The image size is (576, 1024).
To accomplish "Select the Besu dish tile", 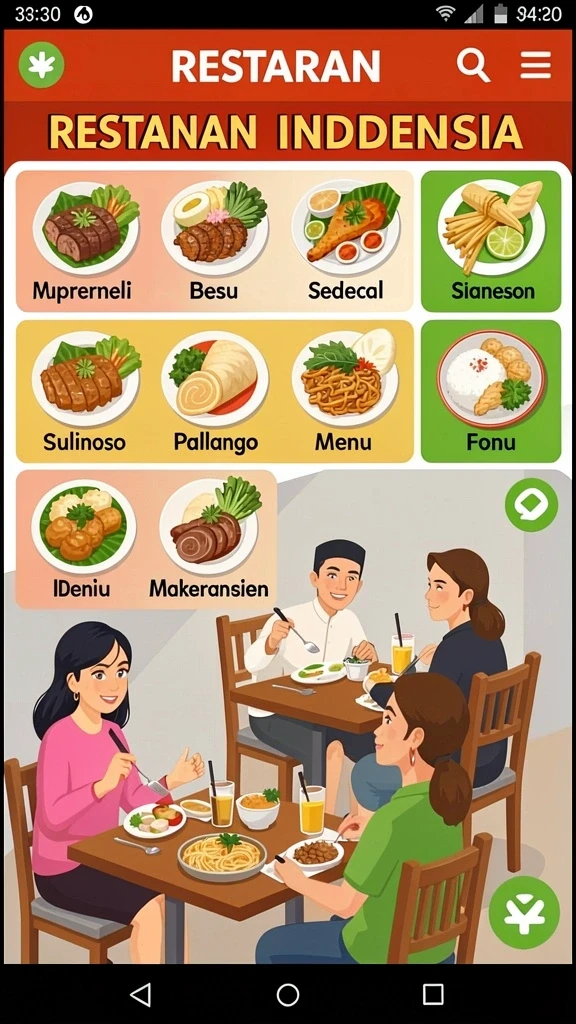I will 214,242.
